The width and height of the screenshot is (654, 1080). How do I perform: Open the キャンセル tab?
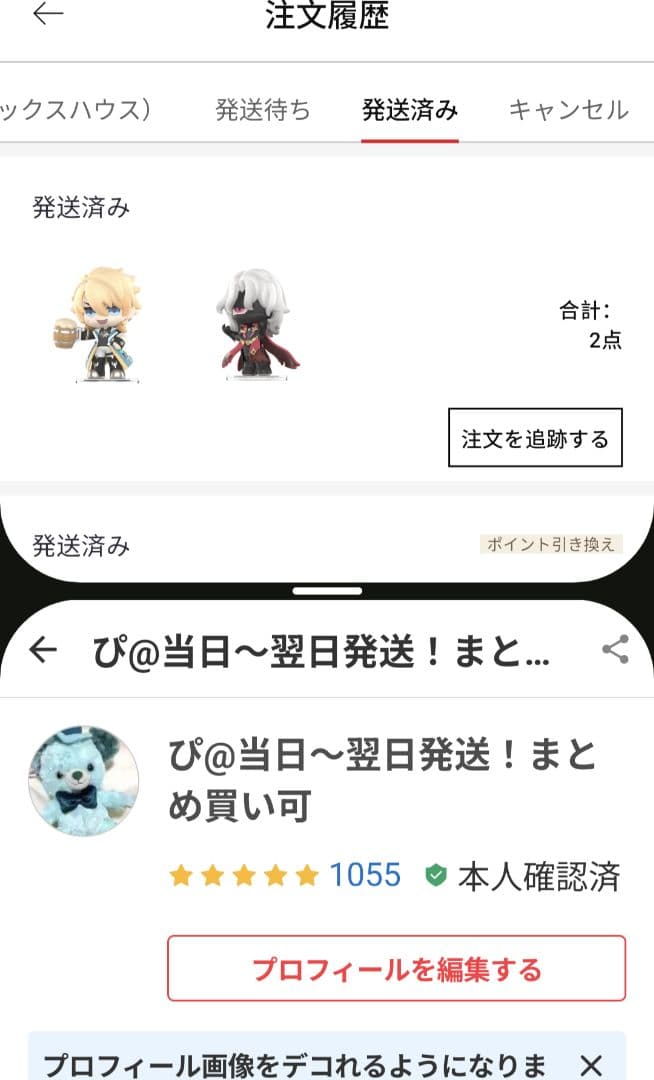click(x=568, y=110)
